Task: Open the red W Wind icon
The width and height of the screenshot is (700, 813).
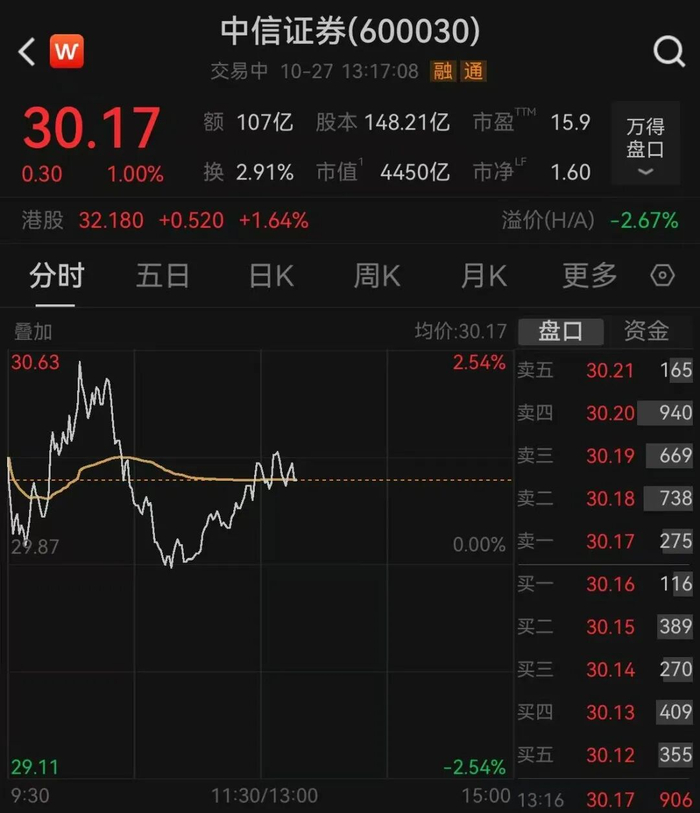Action: 67,51
